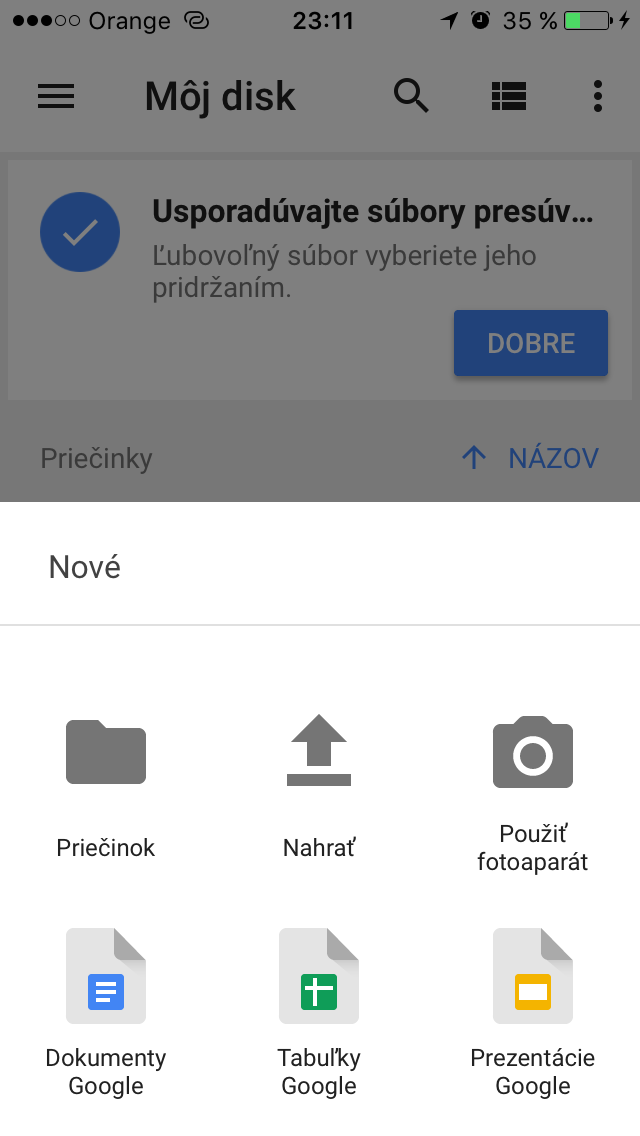This screenshot has width=640, height=1136.
Task: Open the hamburger drawer menu
Action: click(56, 96)
